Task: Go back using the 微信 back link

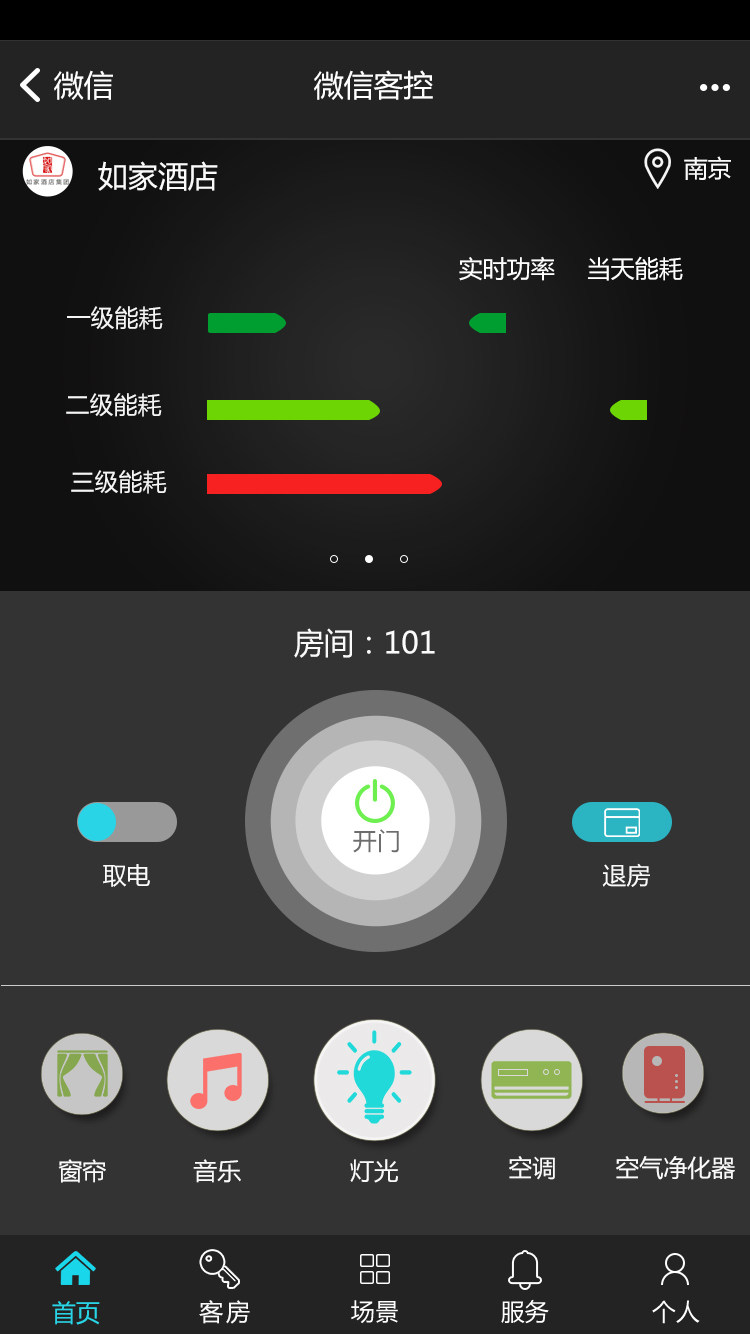Action: click(65, 87)
